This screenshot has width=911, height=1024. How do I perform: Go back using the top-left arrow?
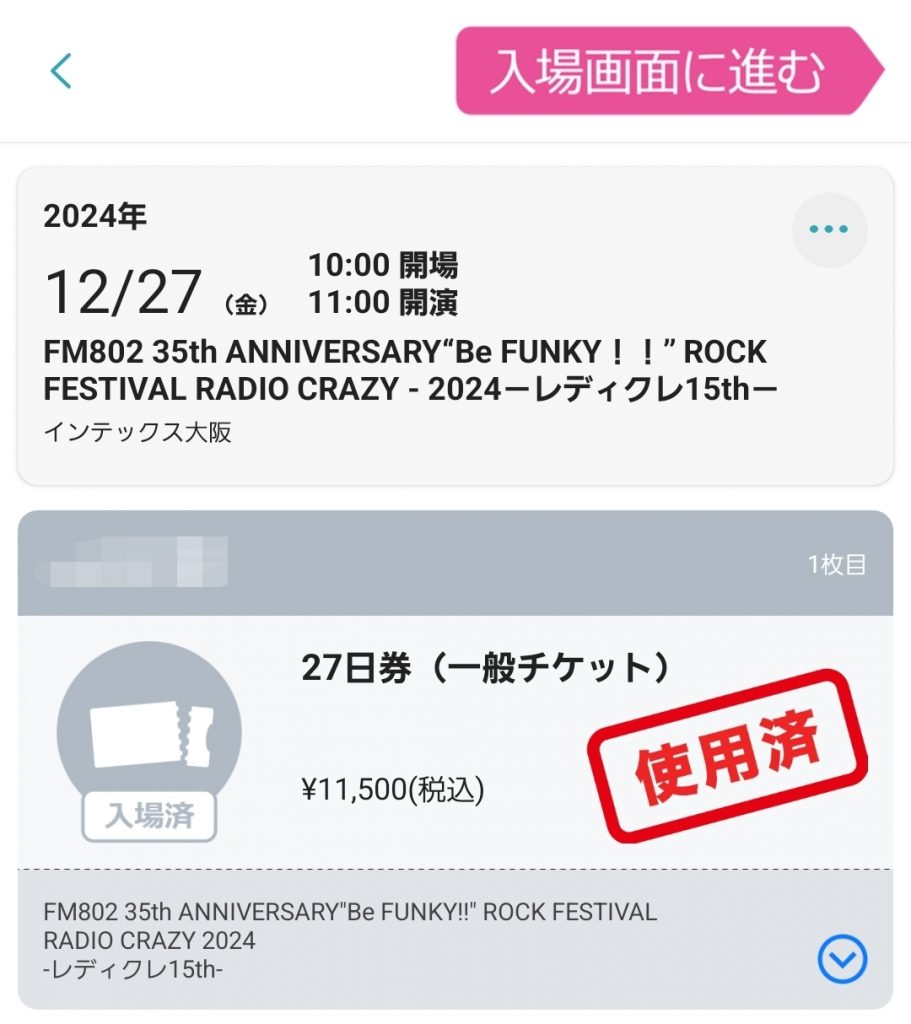[x=61, y=71]
